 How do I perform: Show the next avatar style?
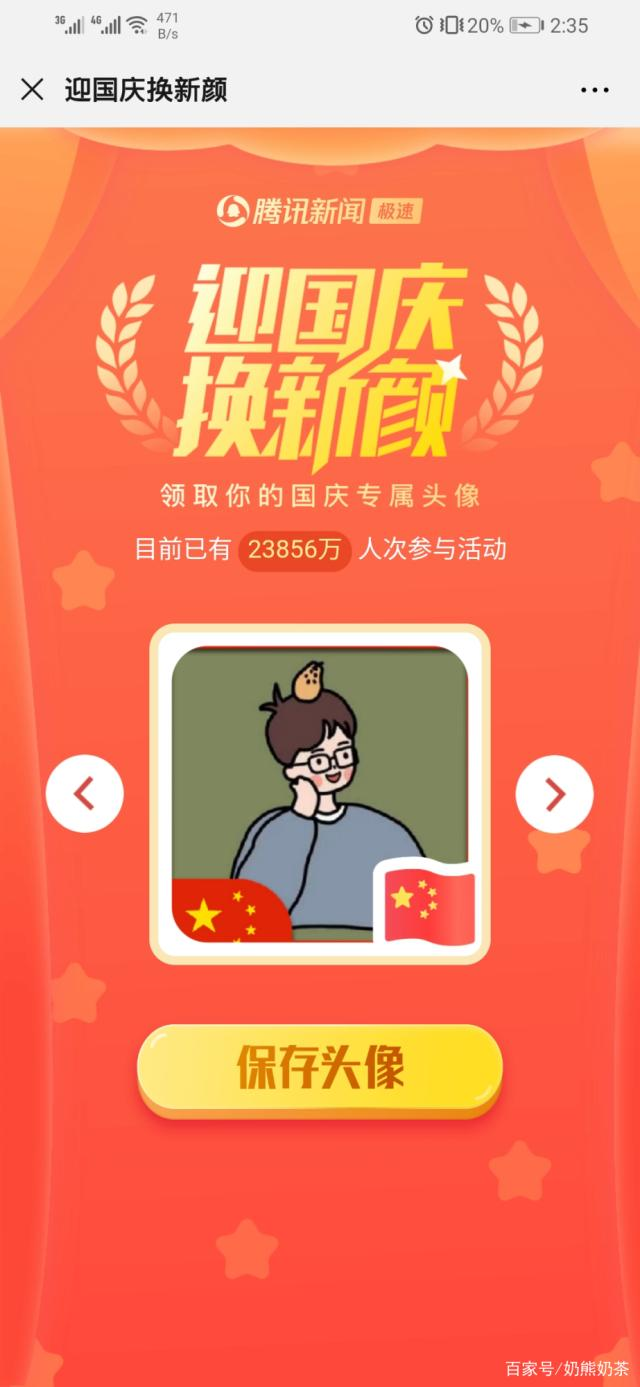click(x=554, y=794)
